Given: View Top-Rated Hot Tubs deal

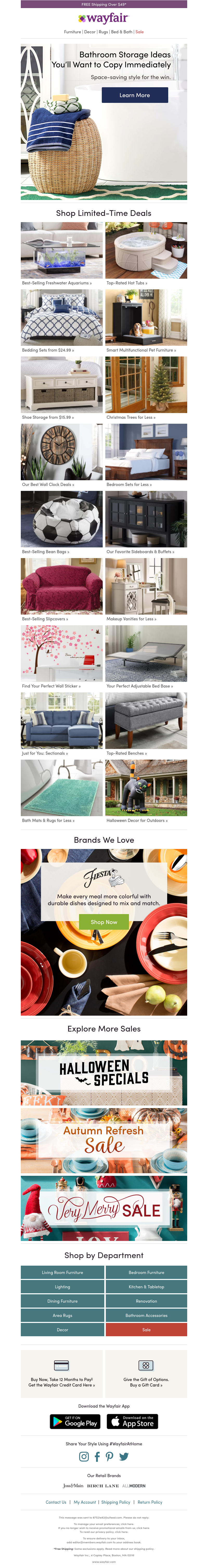Looking at the screenshot, I should click(146, 250).
